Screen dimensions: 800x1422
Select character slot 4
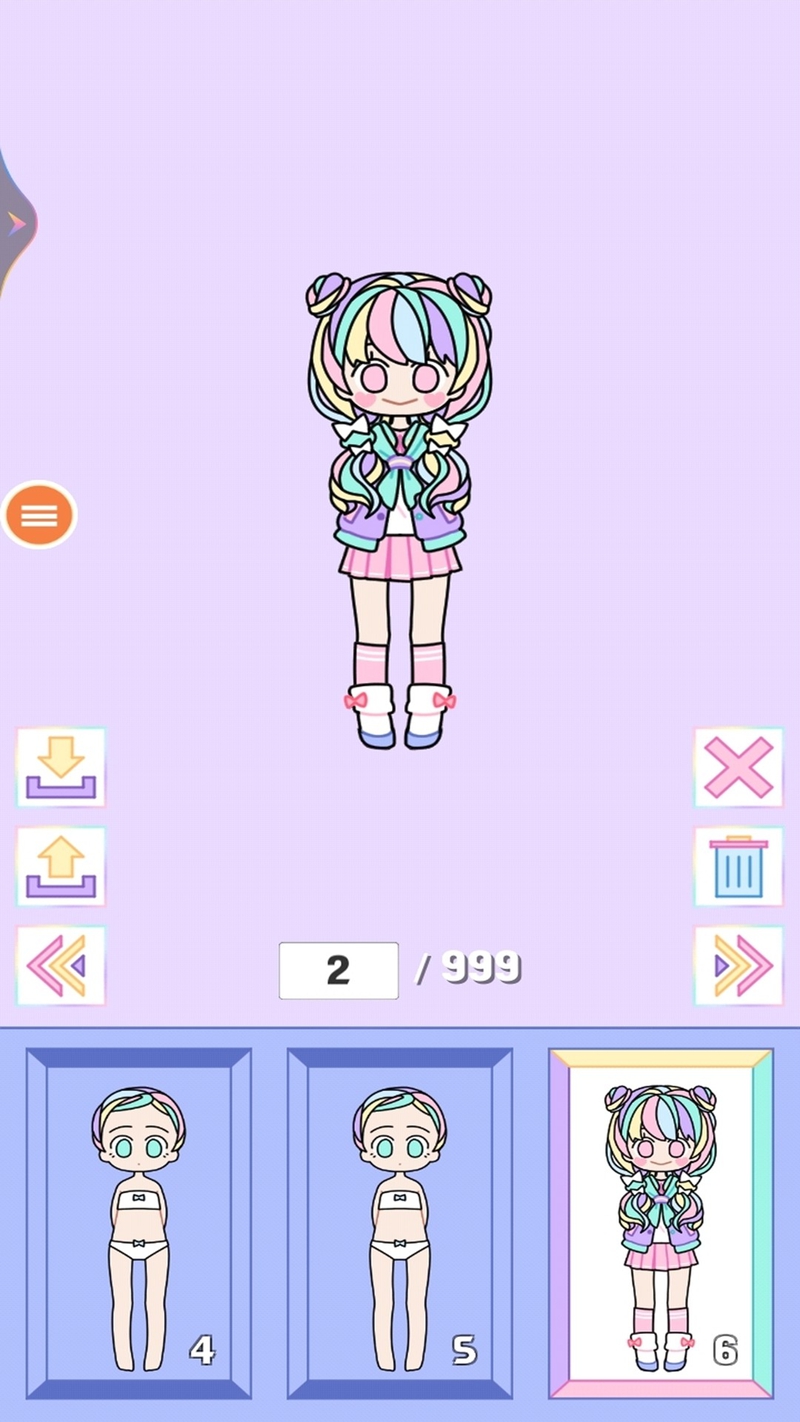coord(139,1222)
